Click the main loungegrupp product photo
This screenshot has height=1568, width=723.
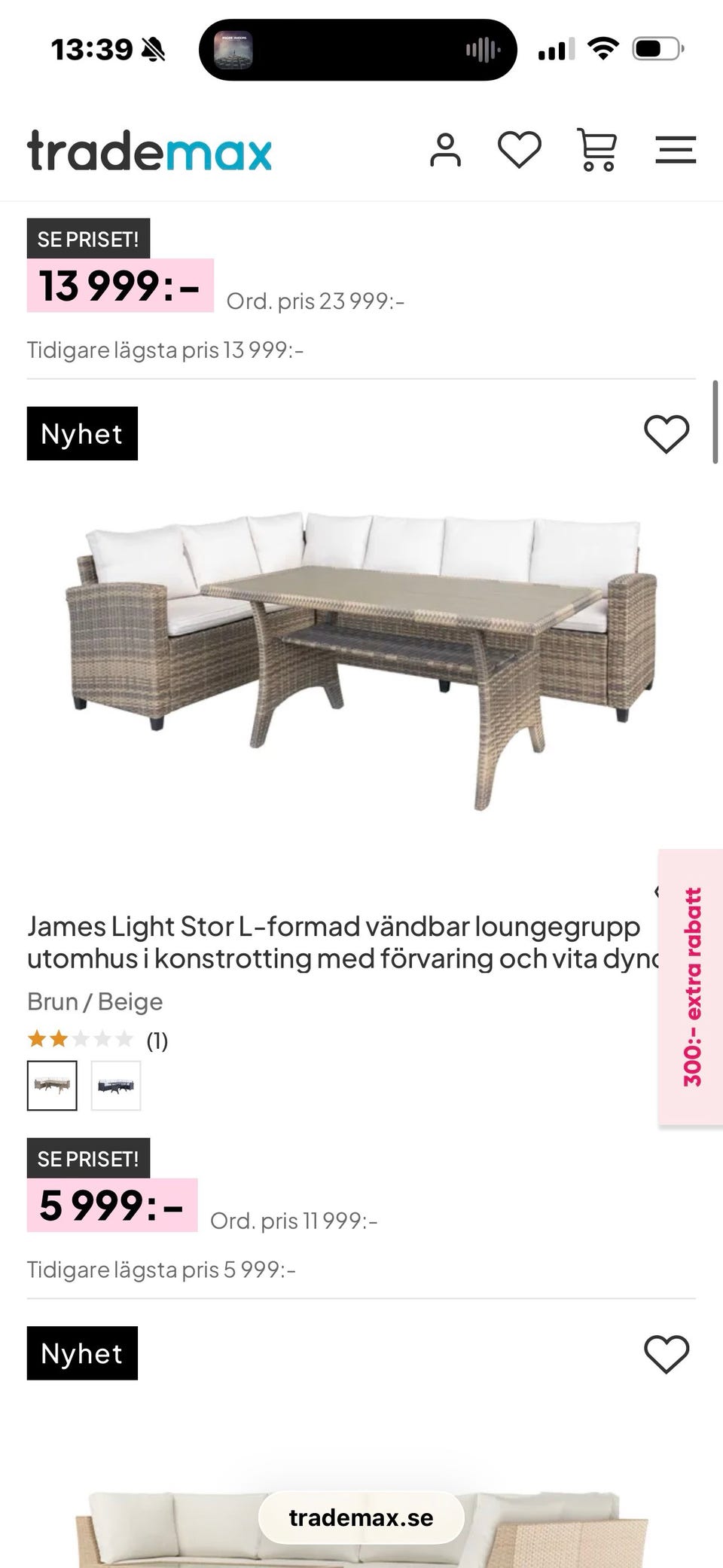pyautogui.click(x=361, y=663)
